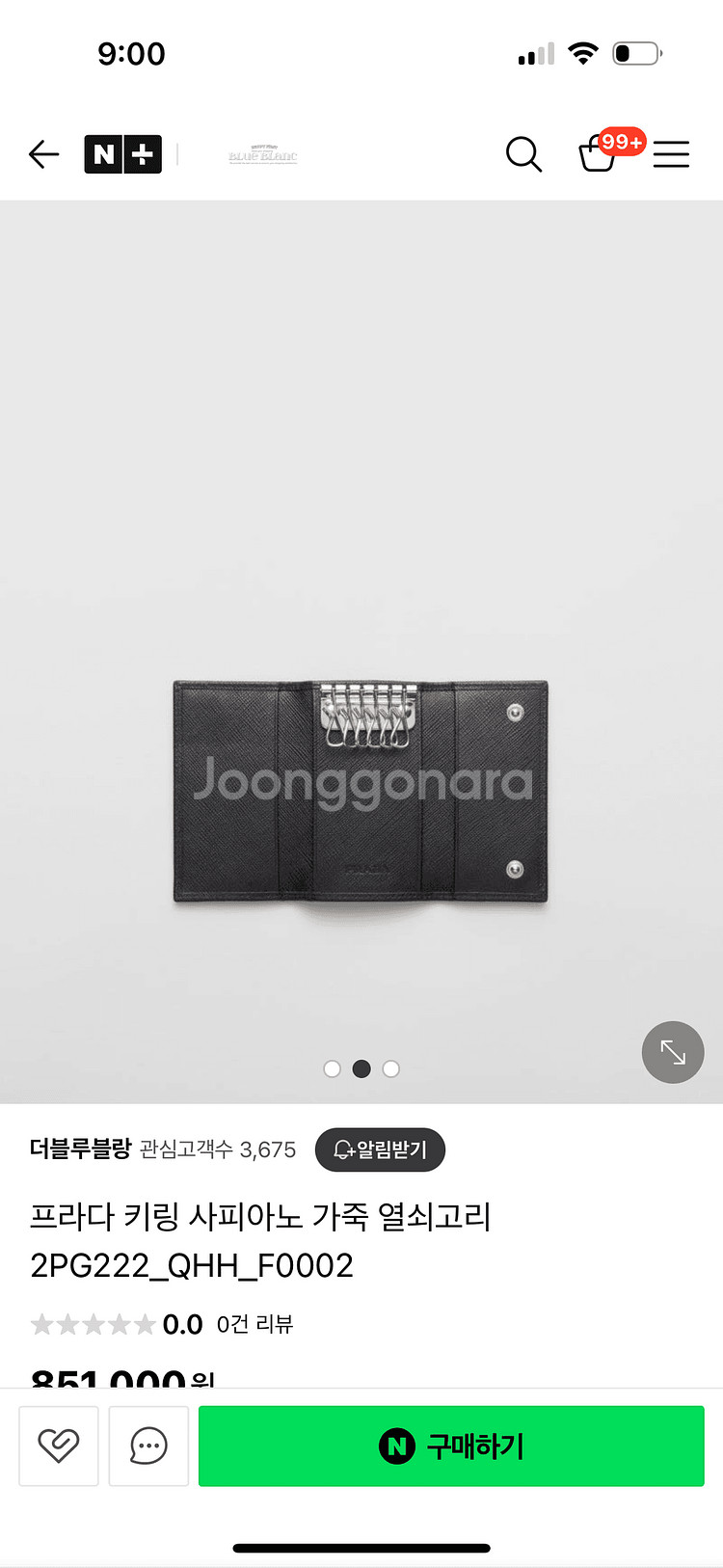This screenshot has width=723, height=1568.
Task: Open the hamburger menu
Action: [x=671, y=154]
